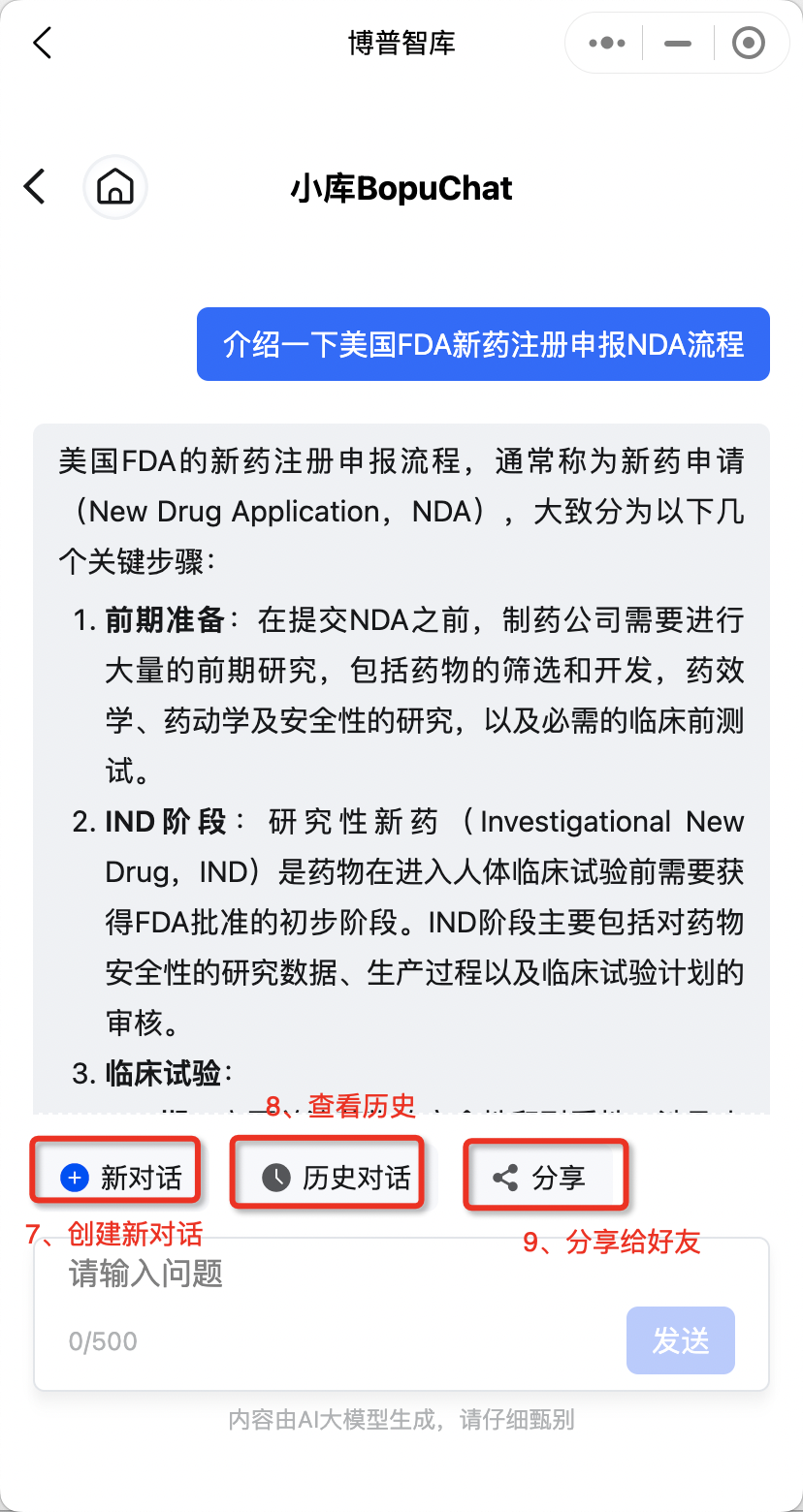803x1512 pixels.
Task: Minimize the mini program with the dash button
Action: tap(678, 44)
